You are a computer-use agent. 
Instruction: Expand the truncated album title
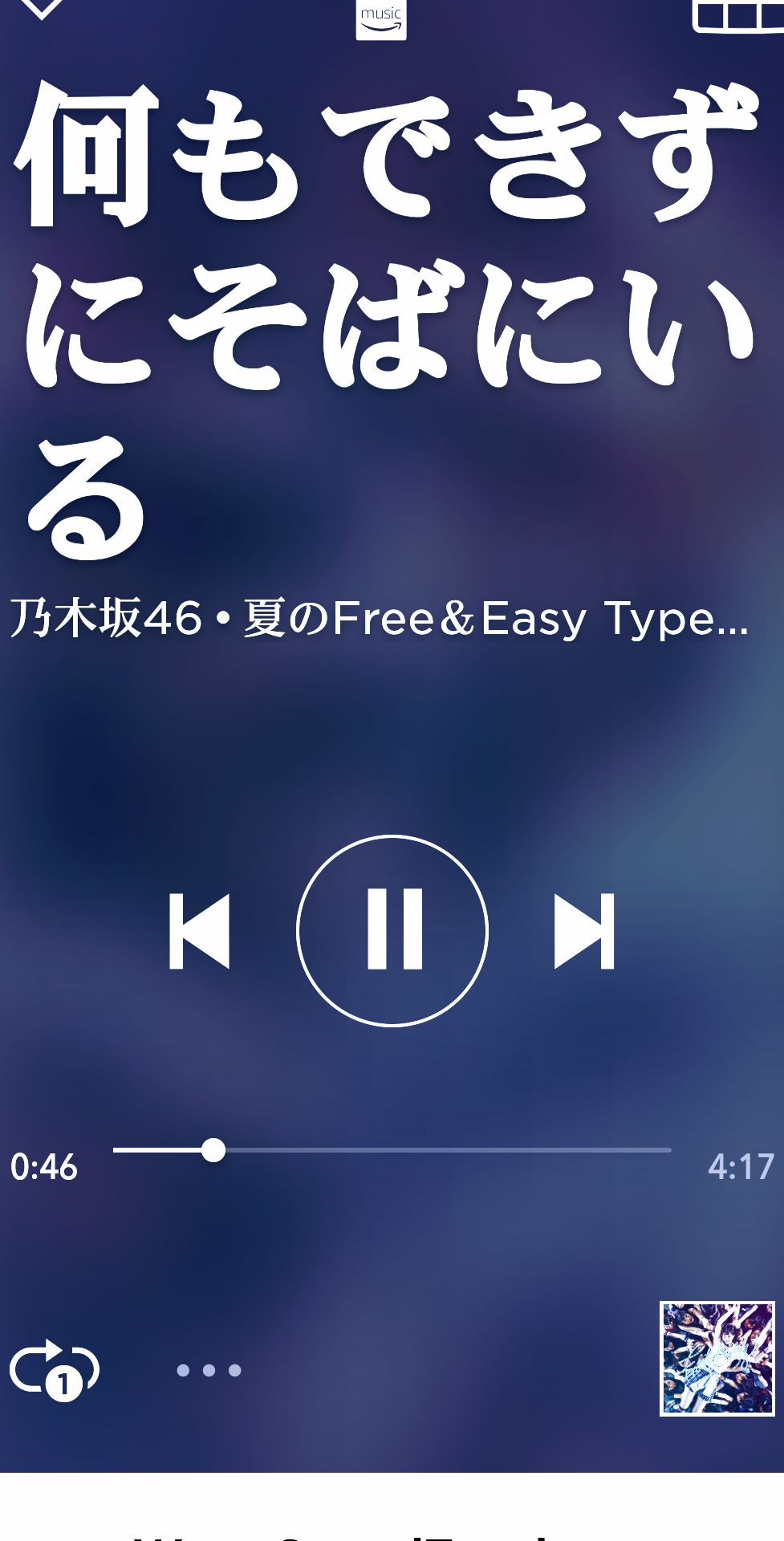pyautogui.click(x=381, y=620)
